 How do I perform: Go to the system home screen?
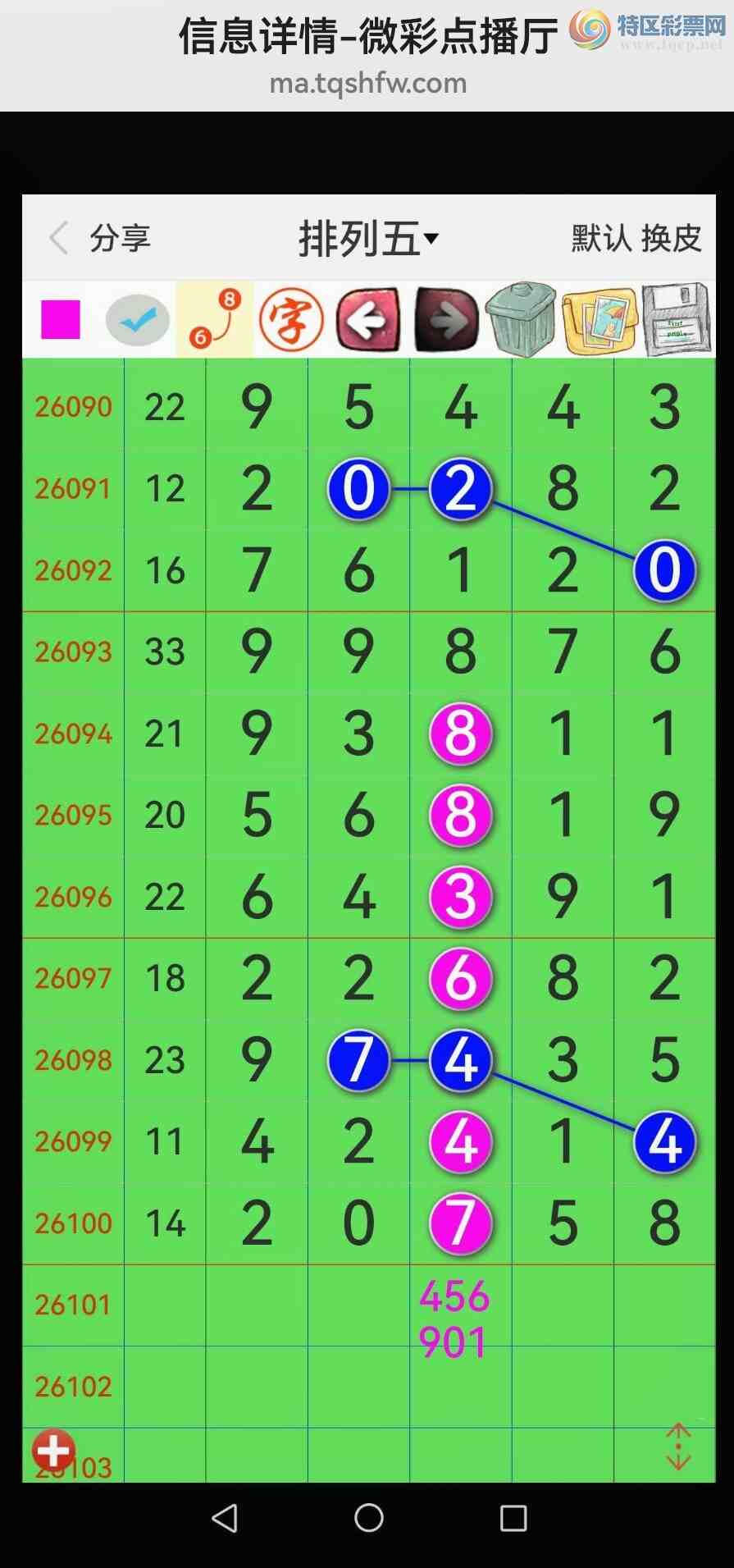point(368,1517)
